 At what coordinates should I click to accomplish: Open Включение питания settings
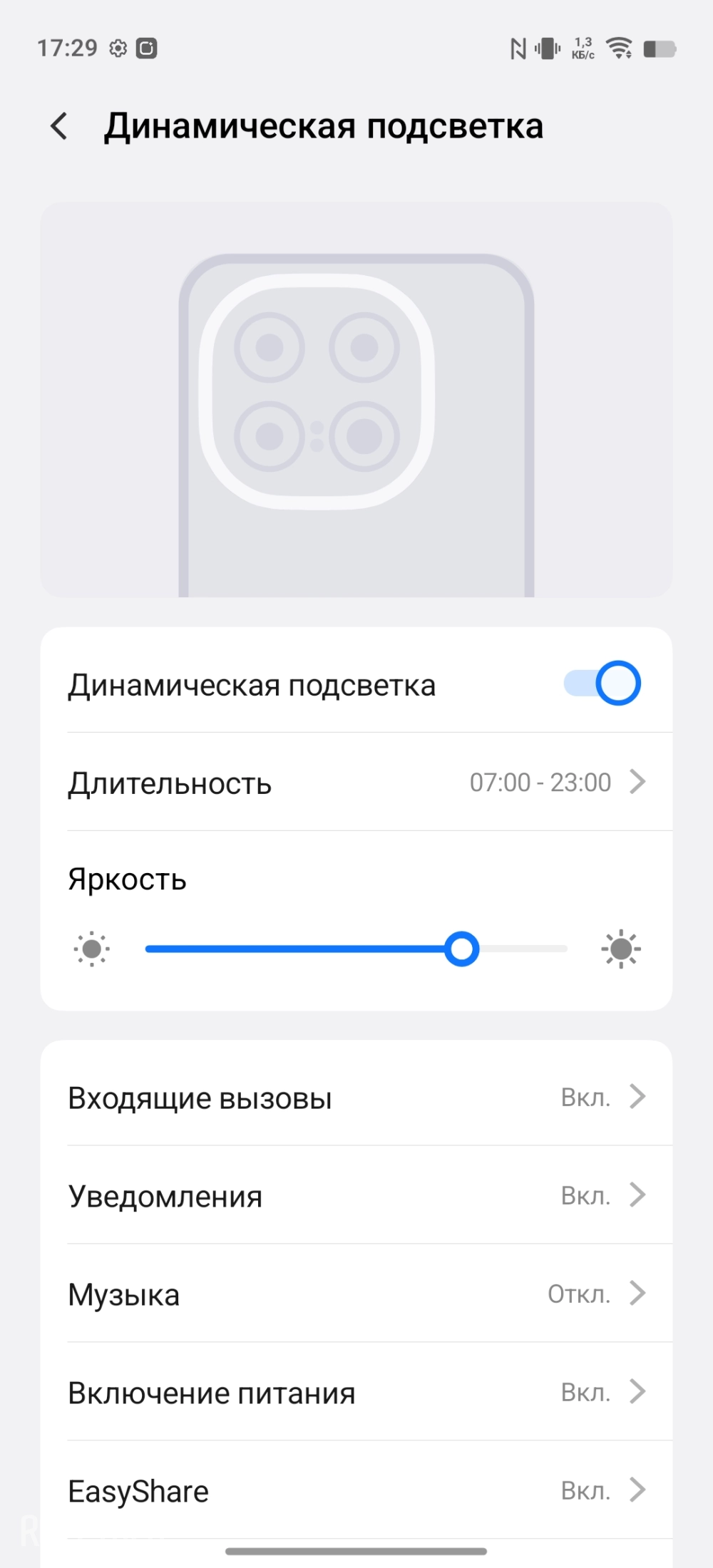pos(356,1393)
